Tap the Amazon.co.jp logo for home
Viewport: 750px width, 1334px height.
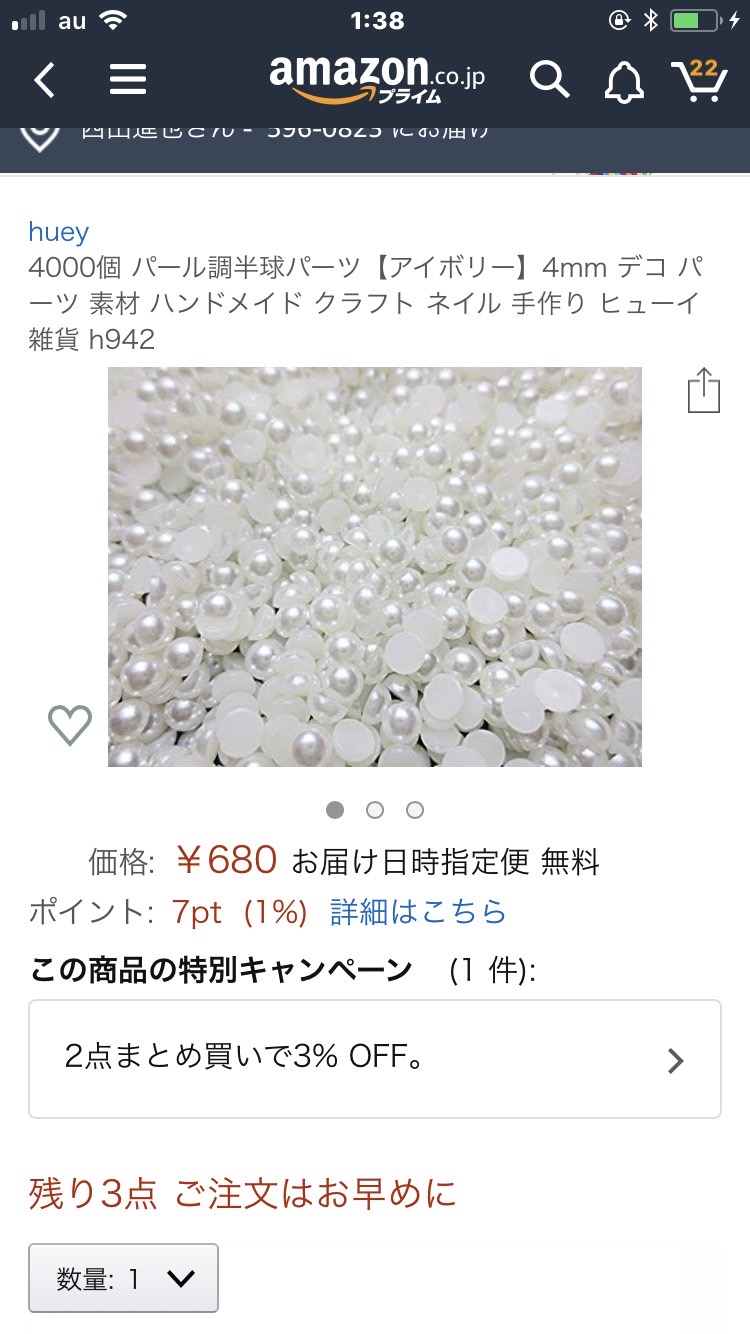[376, 78]
